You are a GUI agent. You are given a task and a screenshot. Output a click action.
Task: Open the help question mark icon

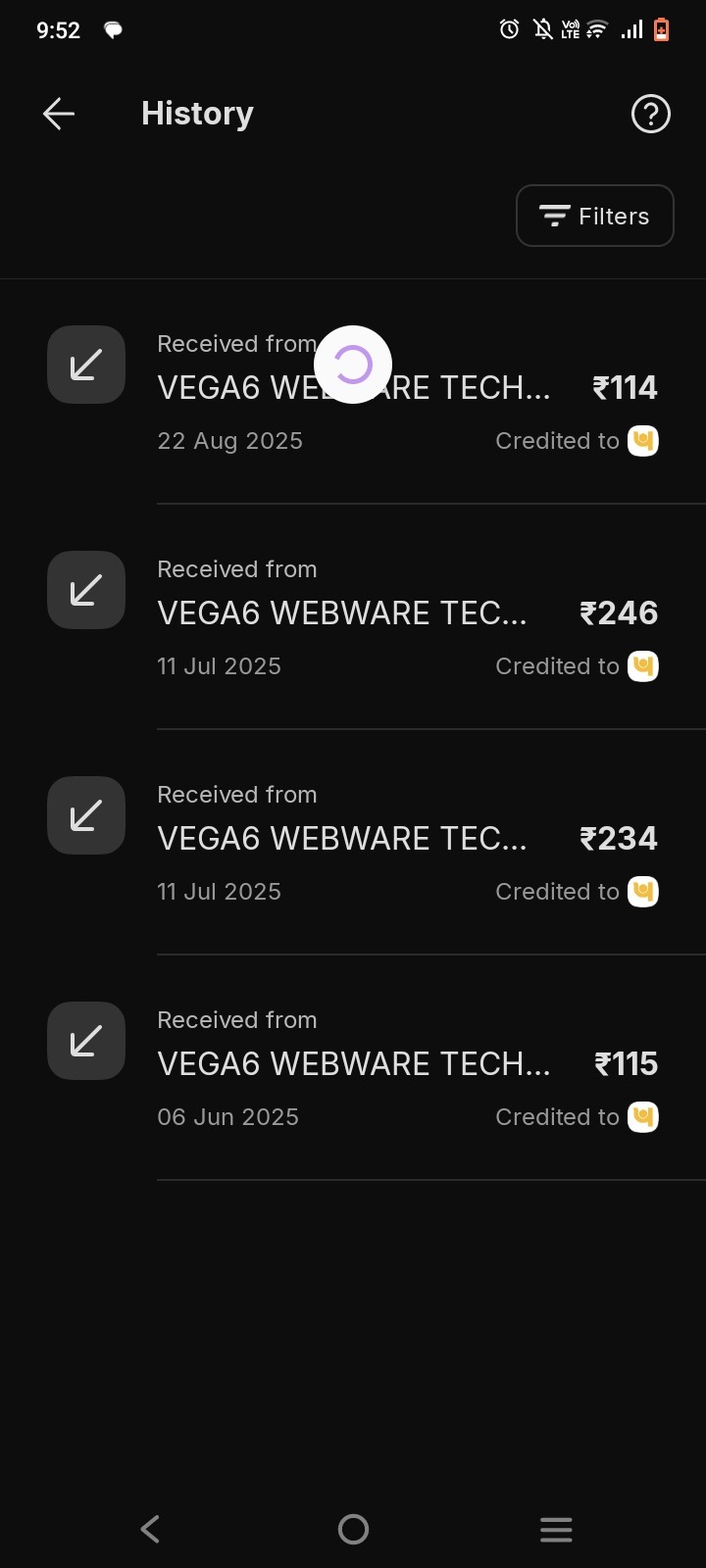(650, 114)
